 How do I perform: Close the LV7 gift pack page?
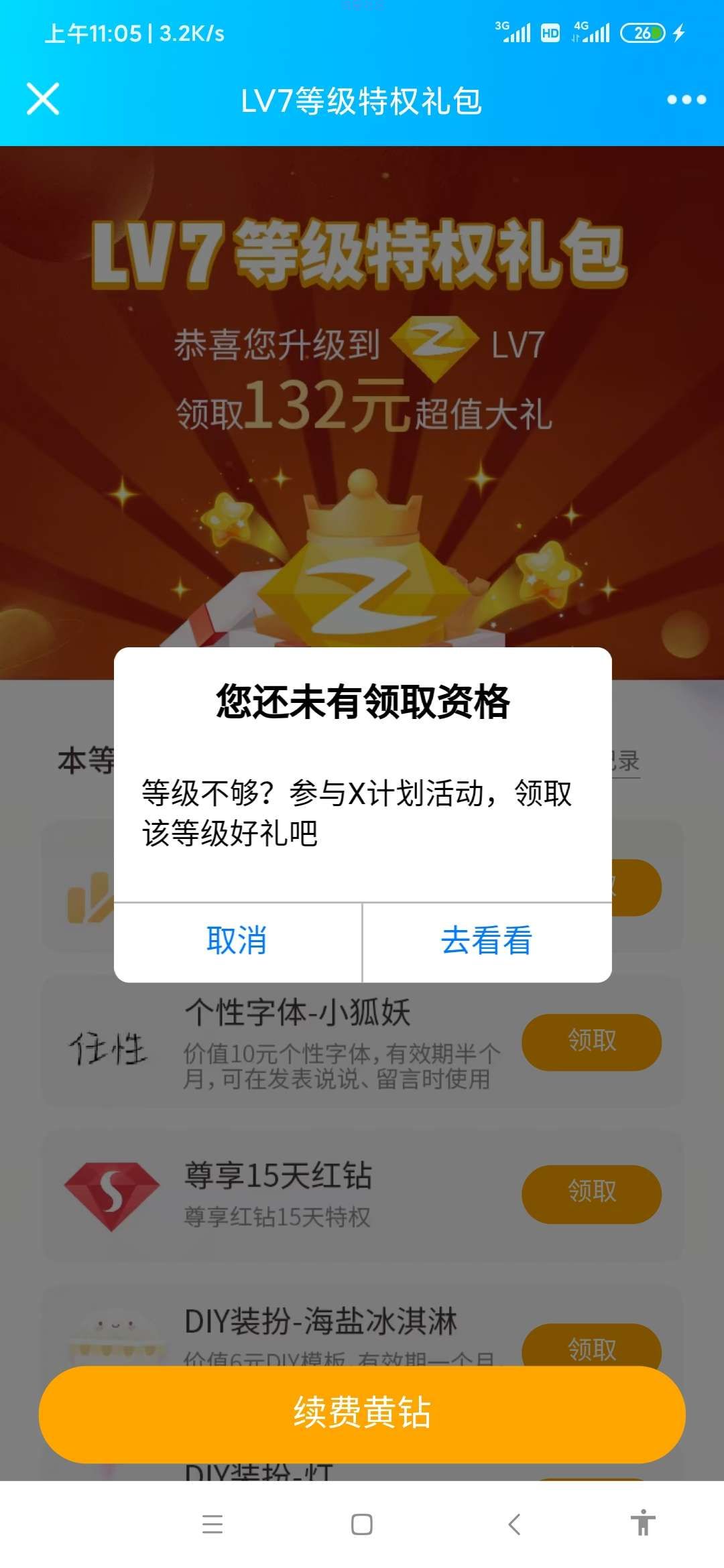tap(43, 99)
